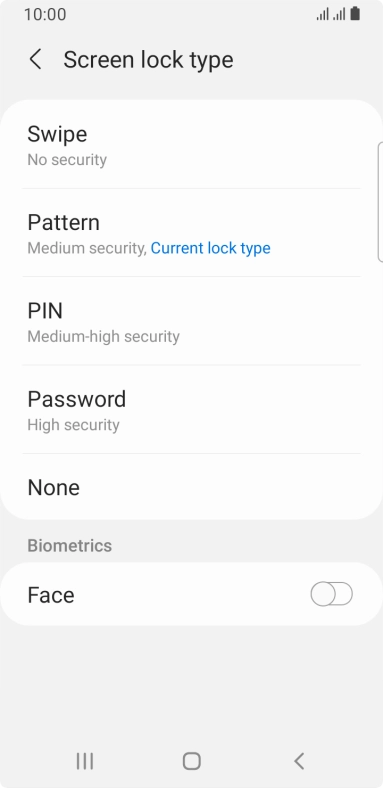Go back from Screen lock type
The width and height of the screenshot is (383, 788).
35,60
